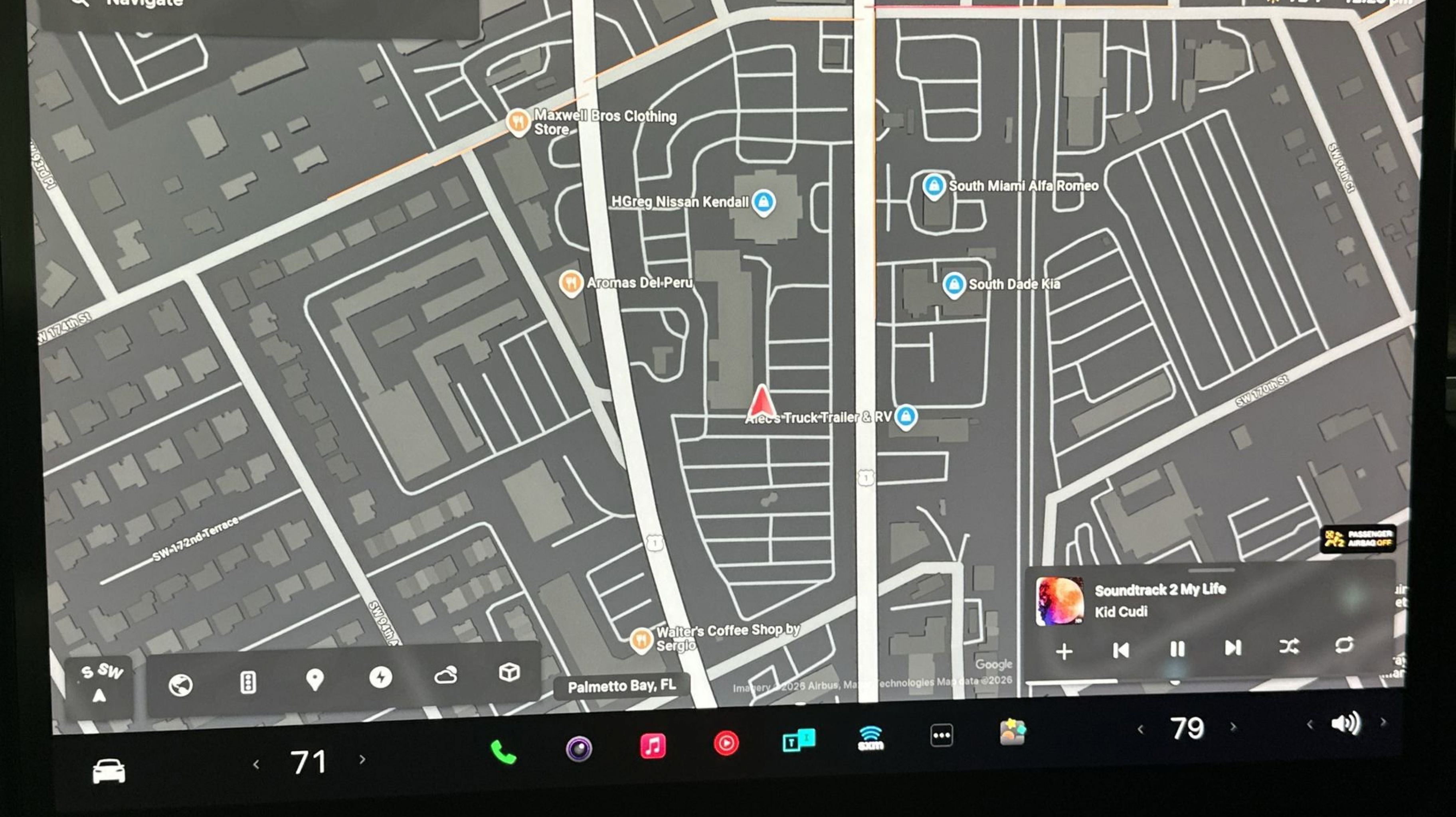Open the car controls icon

pyautogui.click(x=109, y=771)
